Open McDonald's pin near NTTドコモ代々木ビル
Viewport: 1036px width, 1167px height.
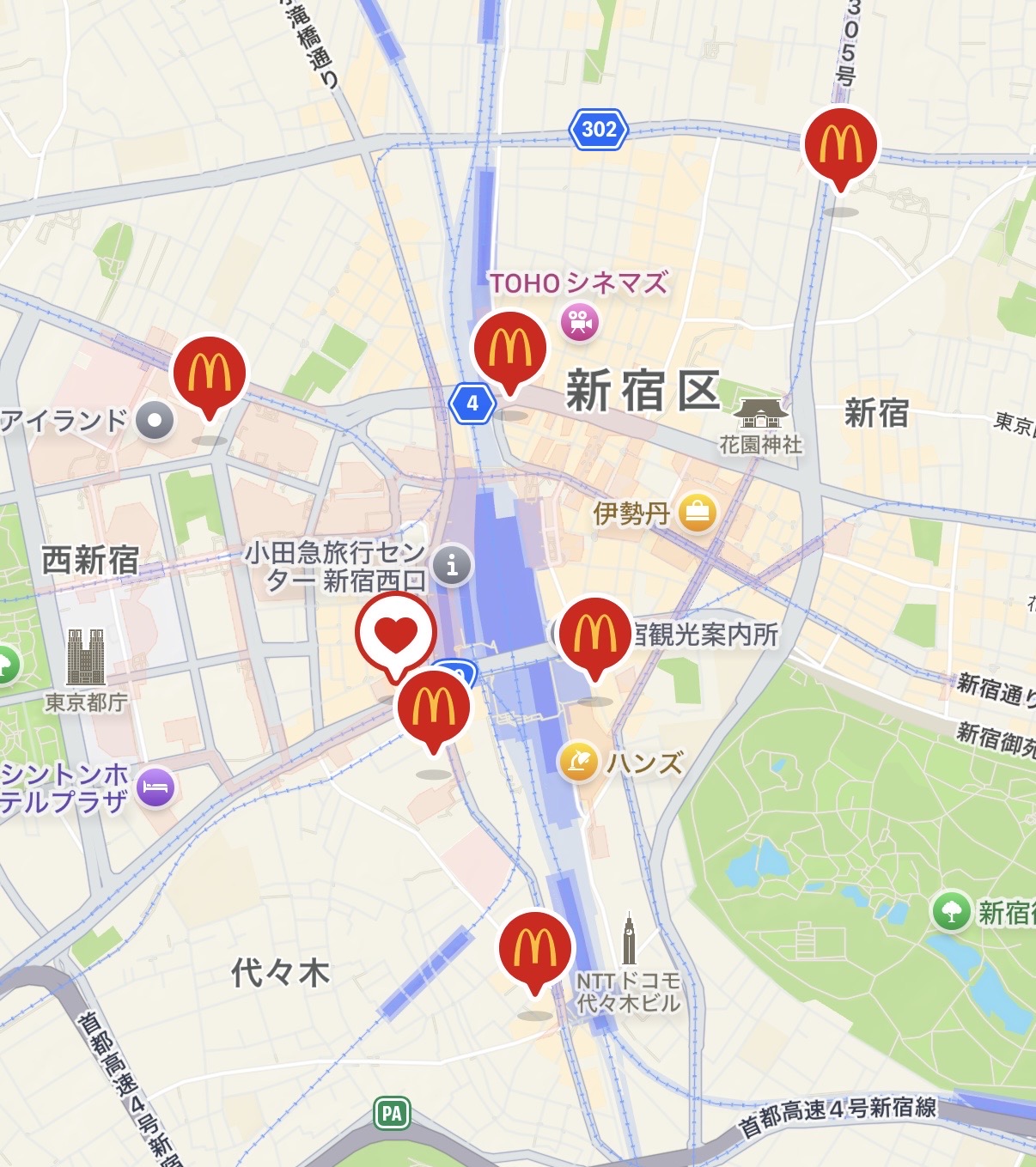click(x=535, y=948)
